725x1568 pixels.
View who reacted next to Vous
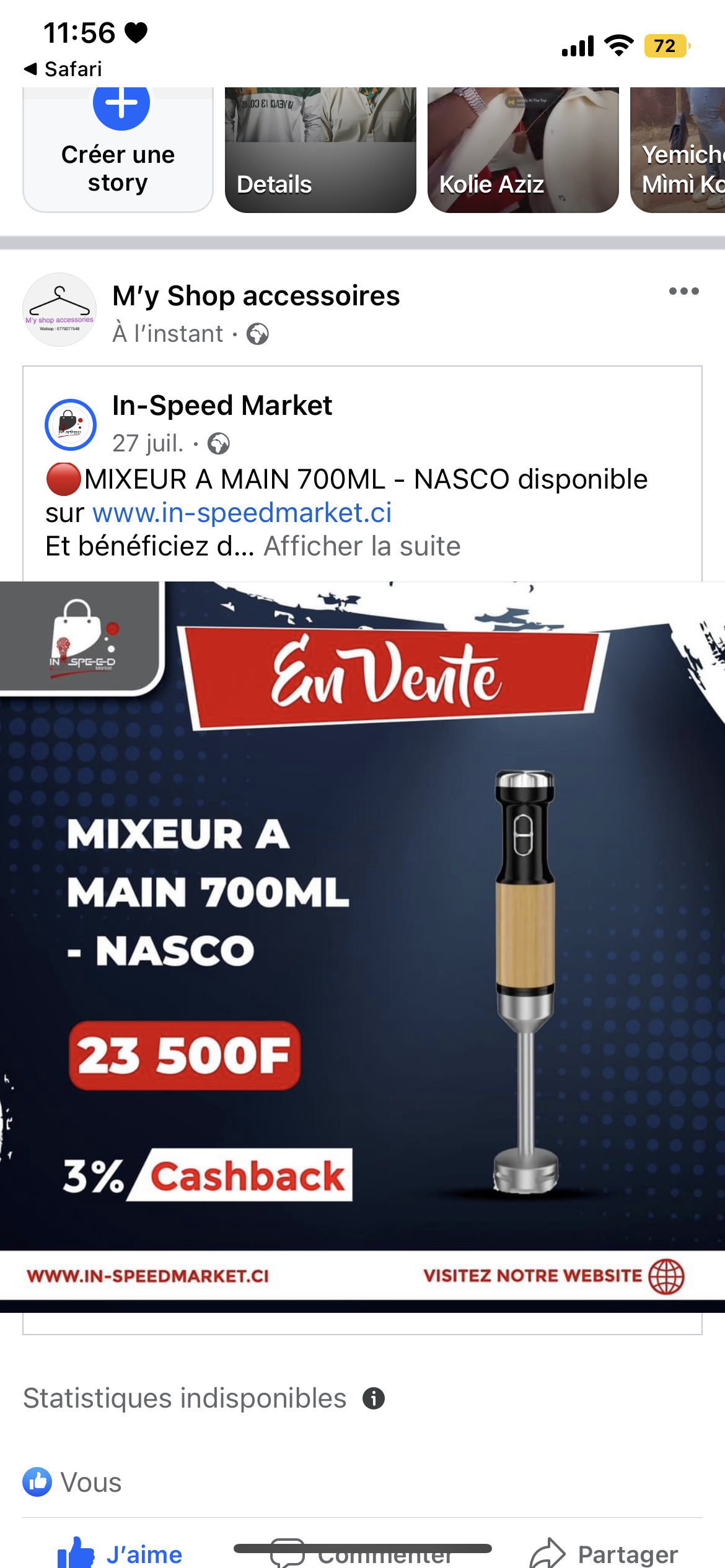pos(72,1483)
